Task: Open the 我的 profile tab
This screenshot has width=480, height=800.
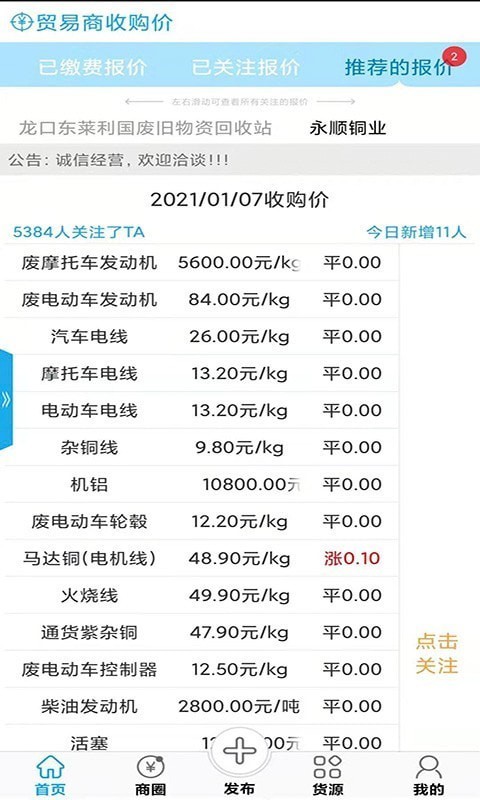Action: click(x=428, y=775)
